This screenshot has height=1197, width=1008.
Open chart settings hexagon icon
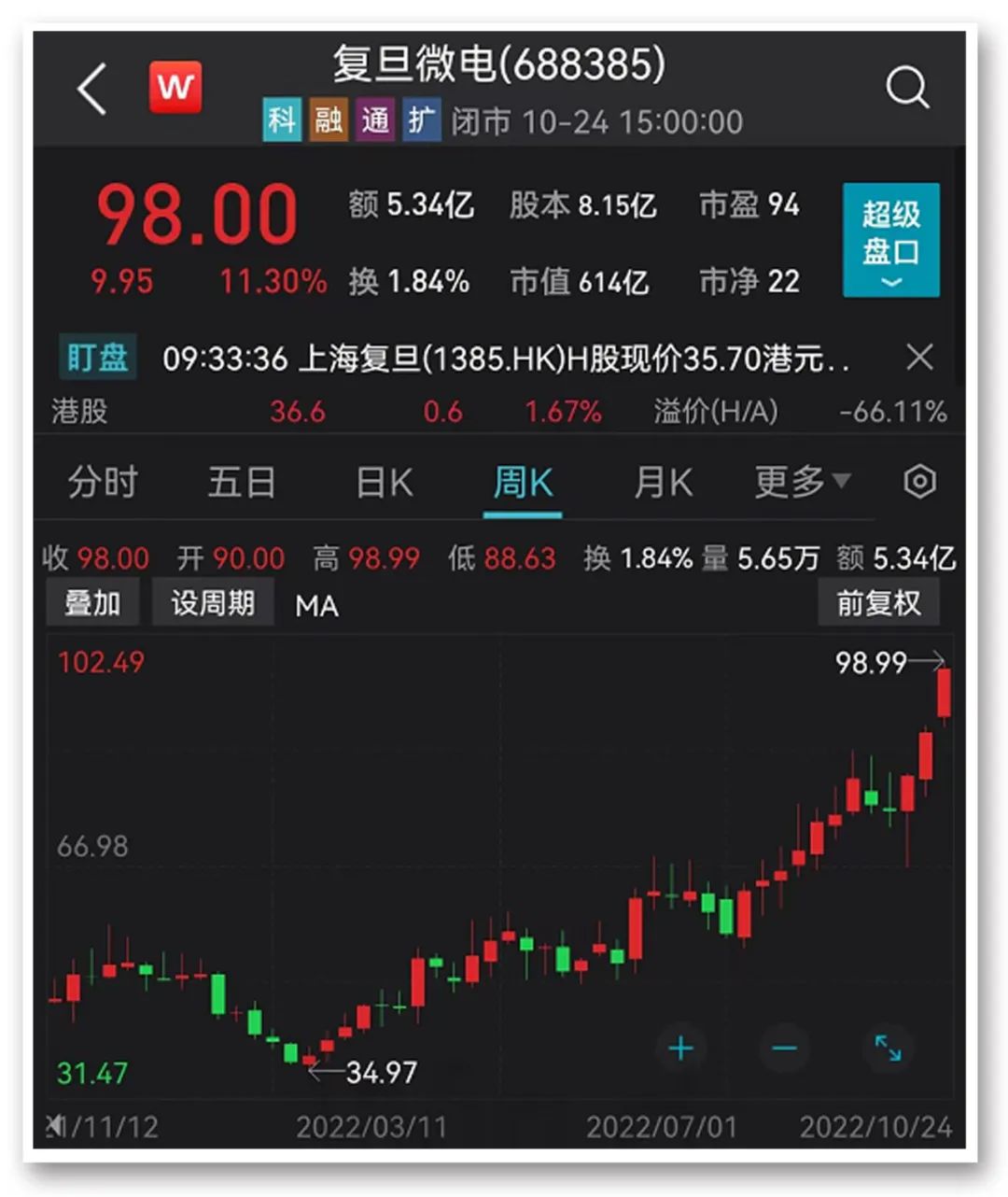(x=919, y=482)
